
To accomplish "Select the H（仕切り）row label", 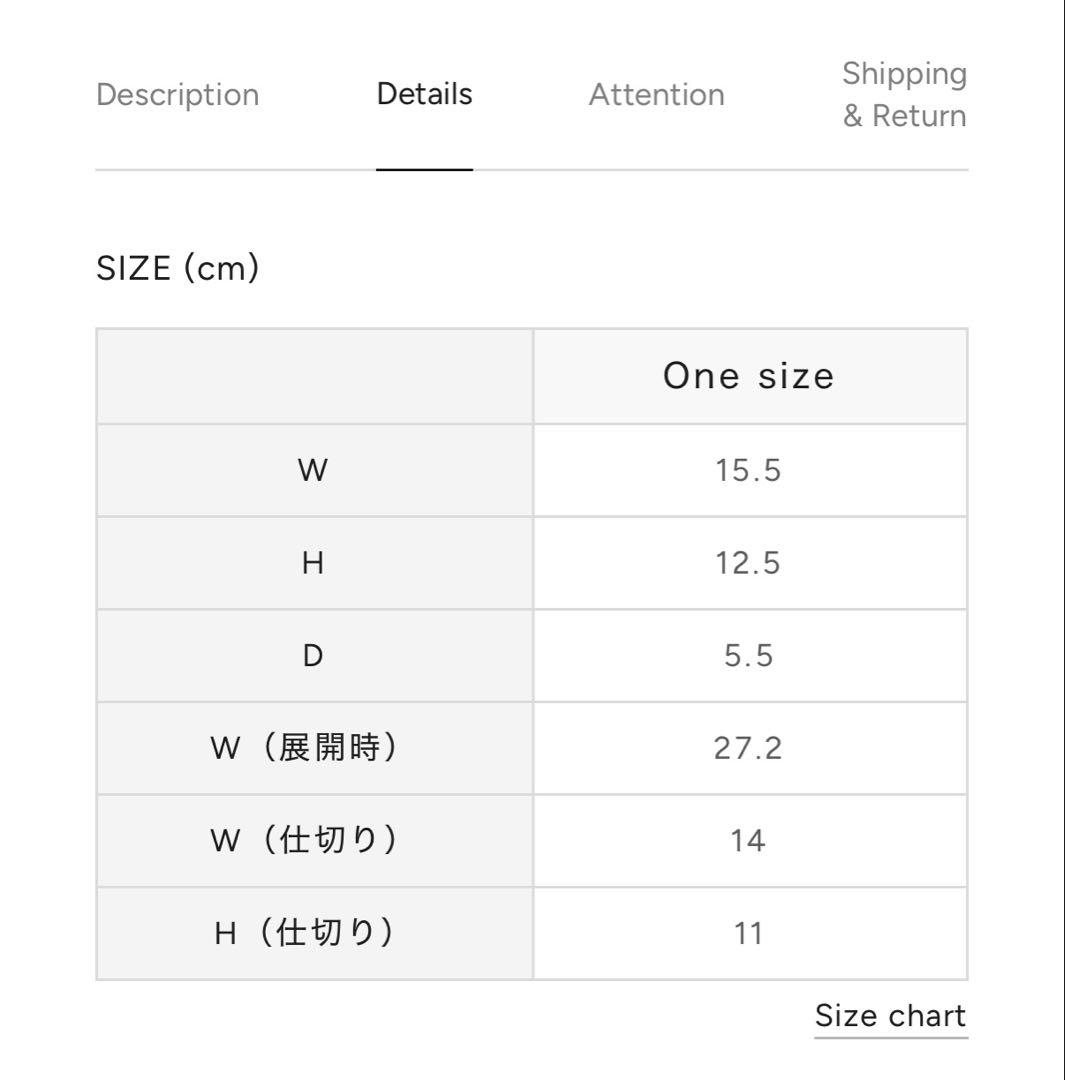I will pos(314,933).
